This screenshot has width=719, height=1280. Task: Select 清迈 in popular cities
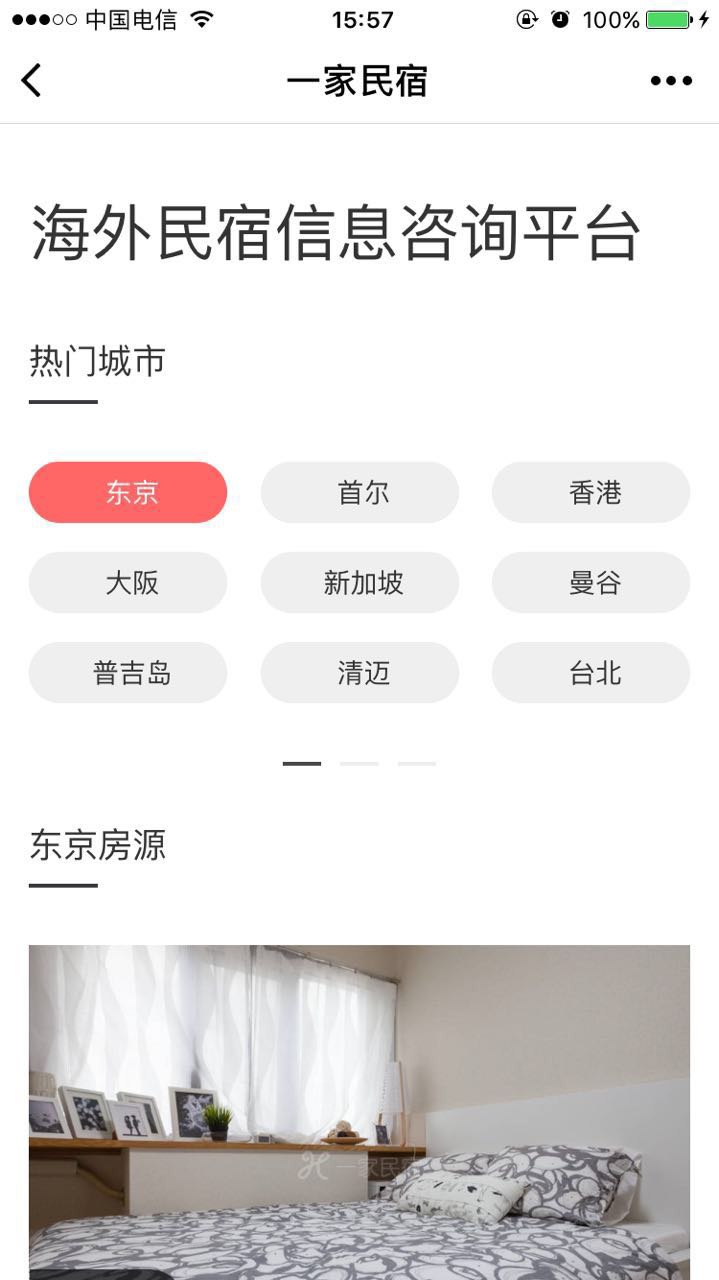click(x=360, y=672)
